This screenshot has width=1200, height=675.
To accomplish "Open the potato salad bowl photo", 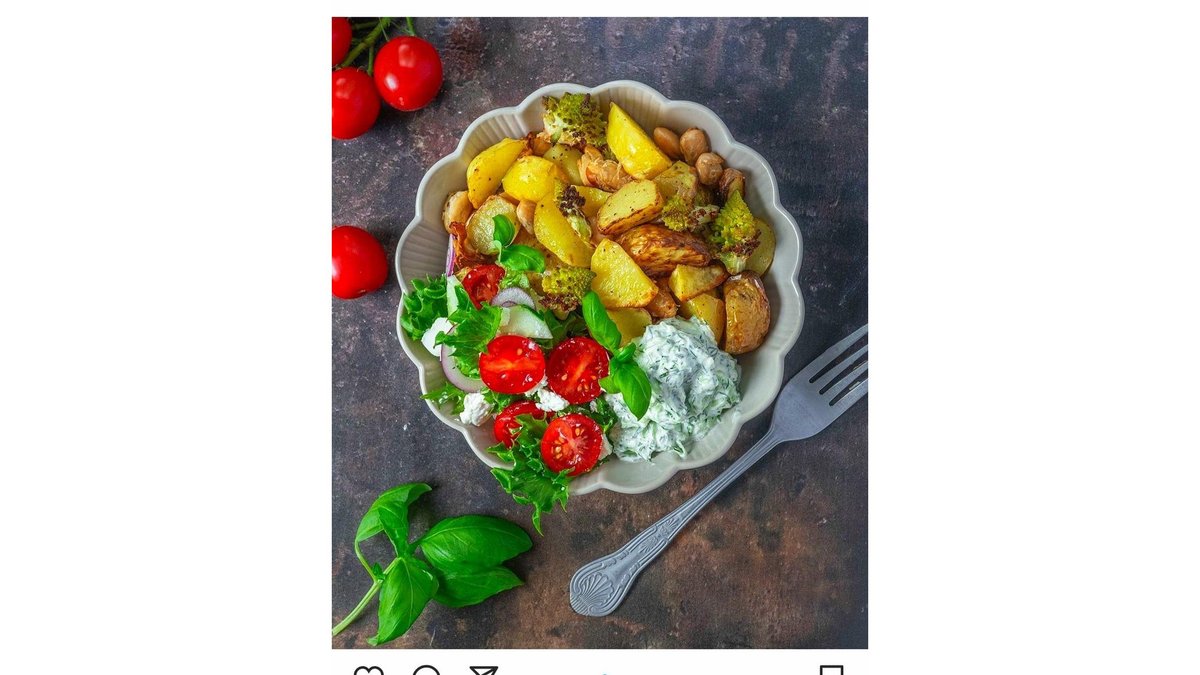I will (x=600, y=332).
